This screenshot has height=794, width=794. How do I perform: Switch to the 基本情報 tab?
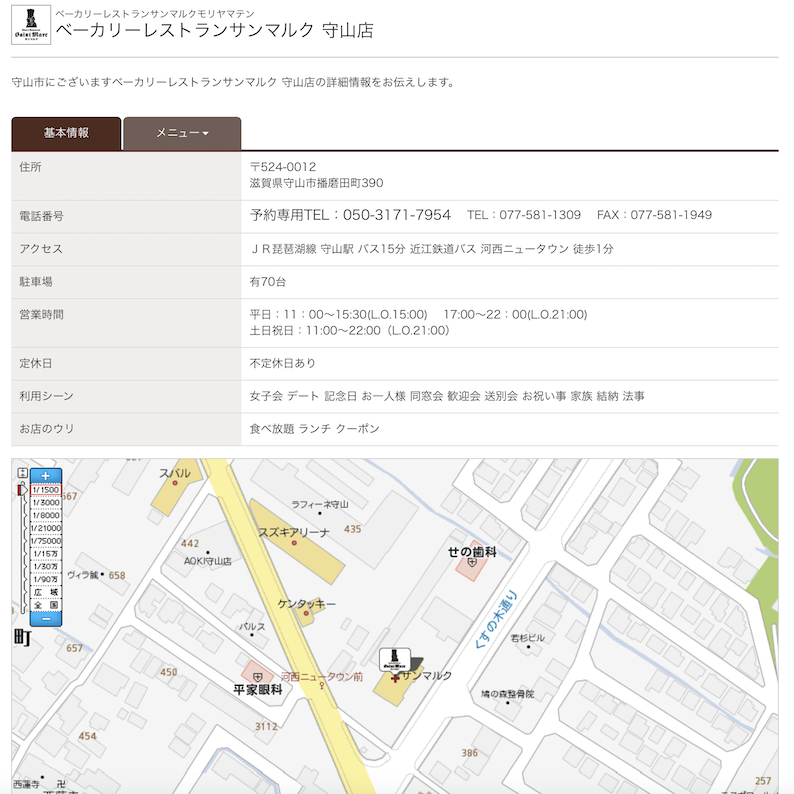tap(66, 133)
